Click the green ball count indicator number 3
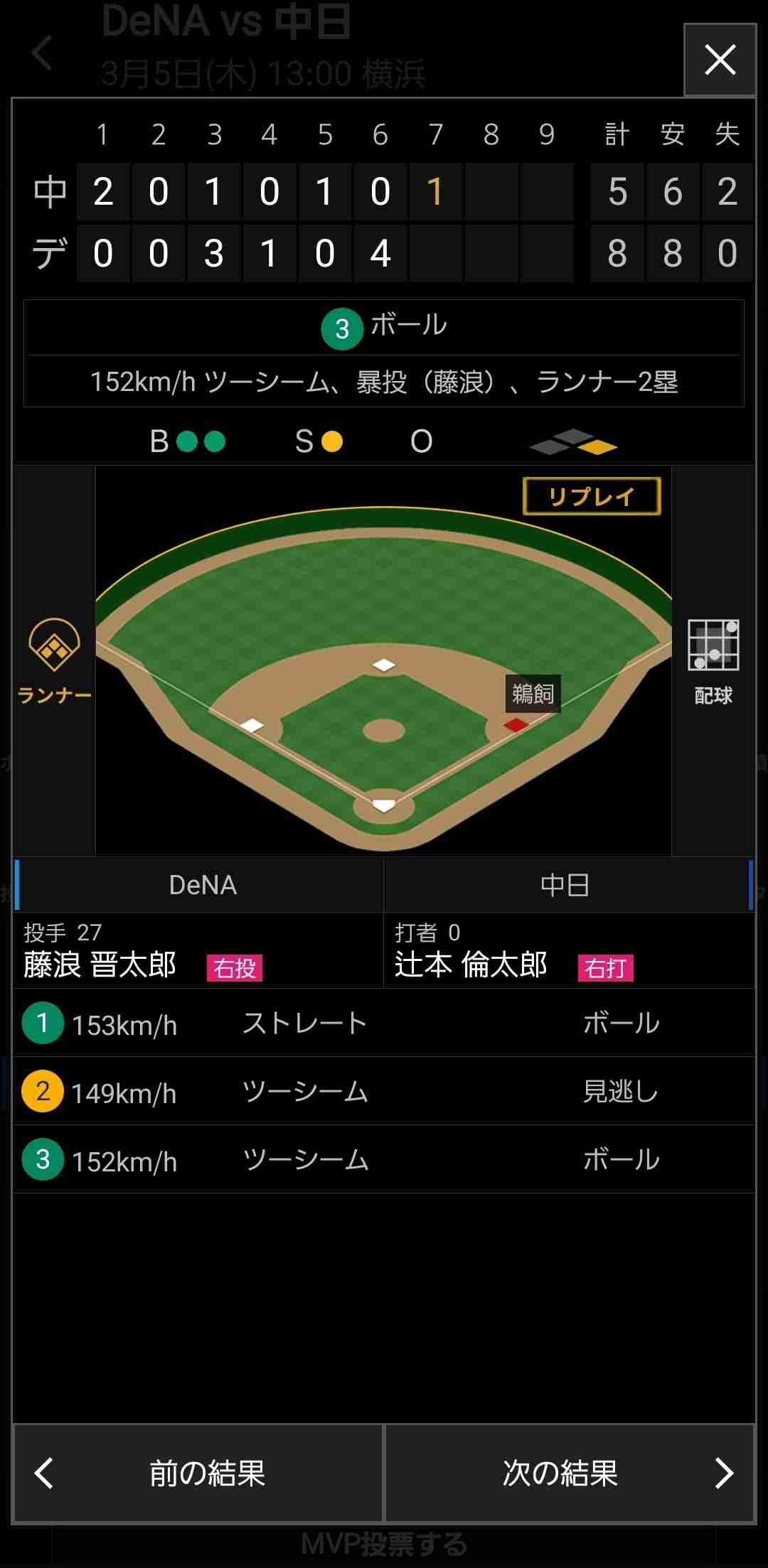Image resolution: width=768 pixels, height=1568 pixels. point(341,326)
